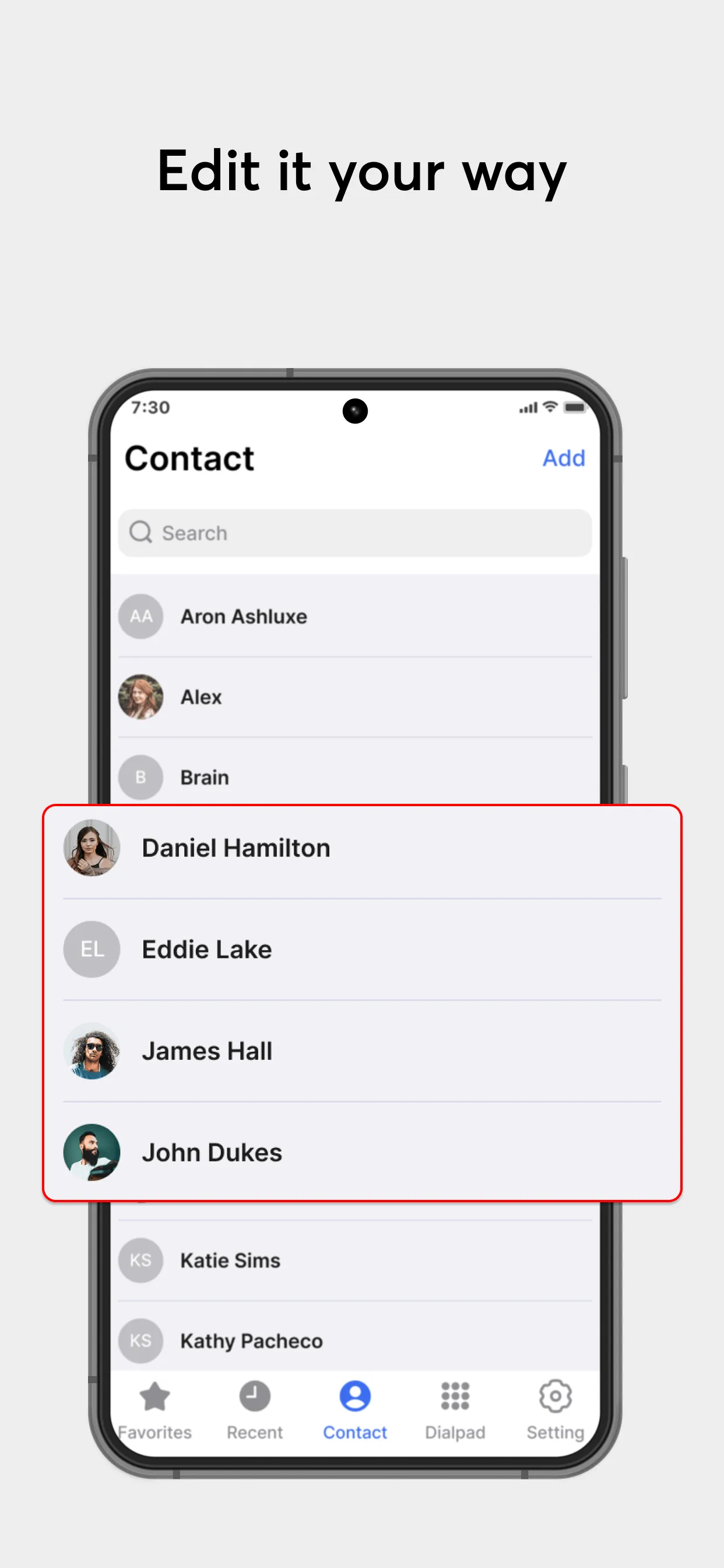
Task: Tap the Contact person icon in bottom bar
Action: pos(354,1397)
